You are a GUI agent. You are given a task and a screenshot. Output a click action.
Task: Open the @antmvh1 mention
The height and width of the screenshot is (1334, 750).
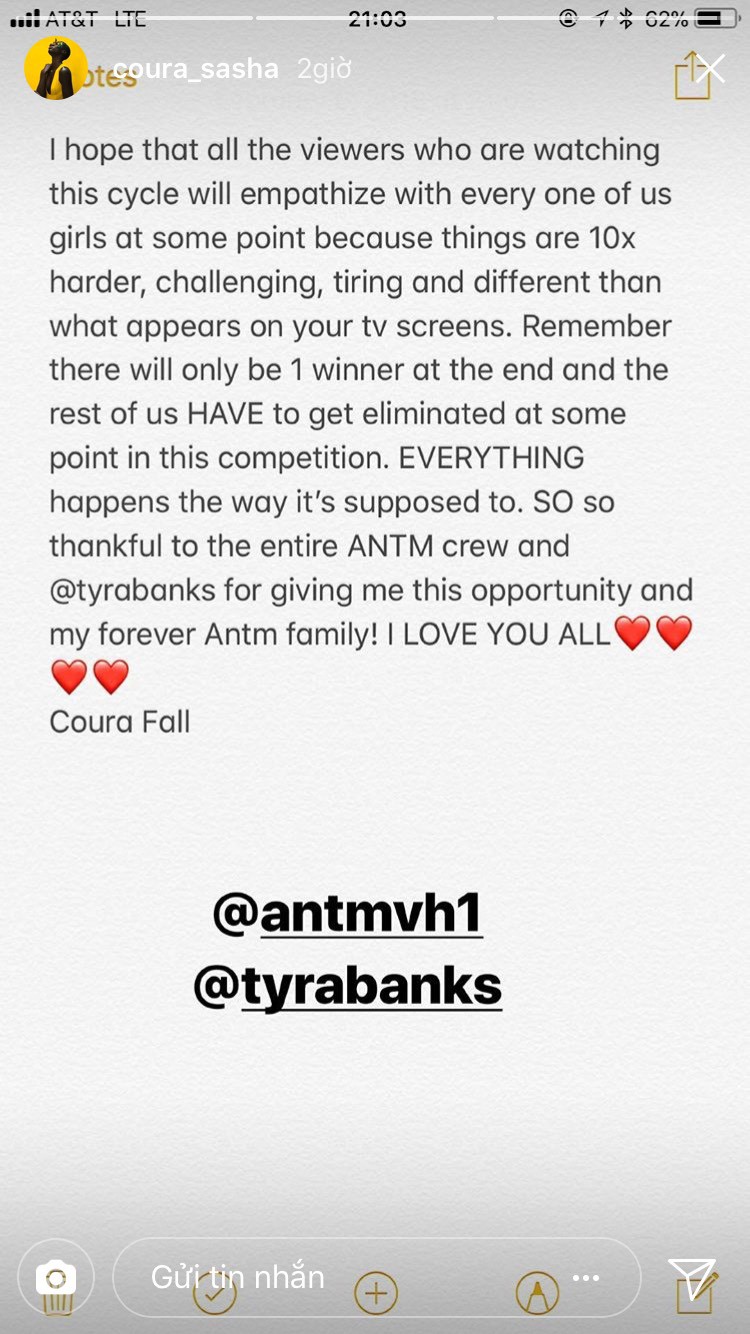point(348,913)
